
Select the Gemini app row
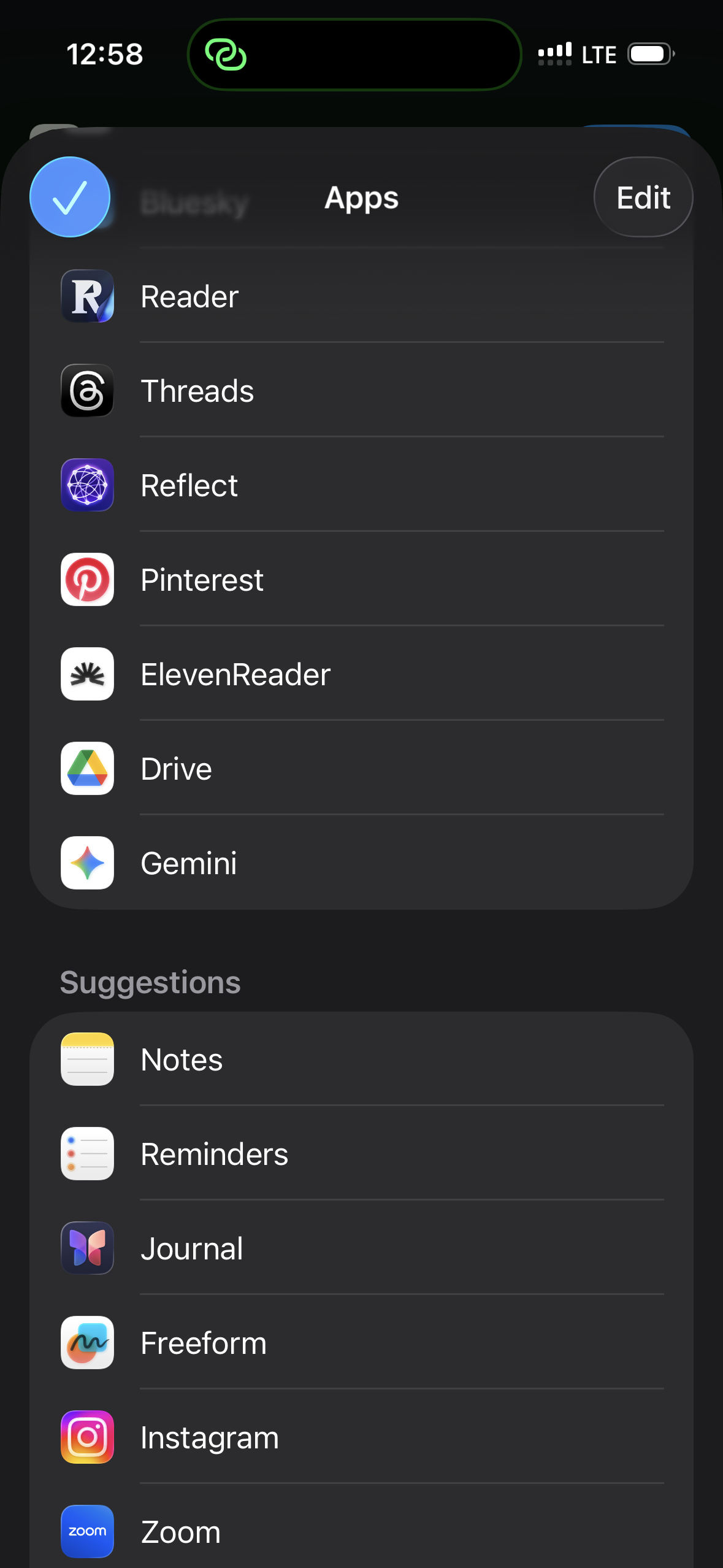click(362, 864)
